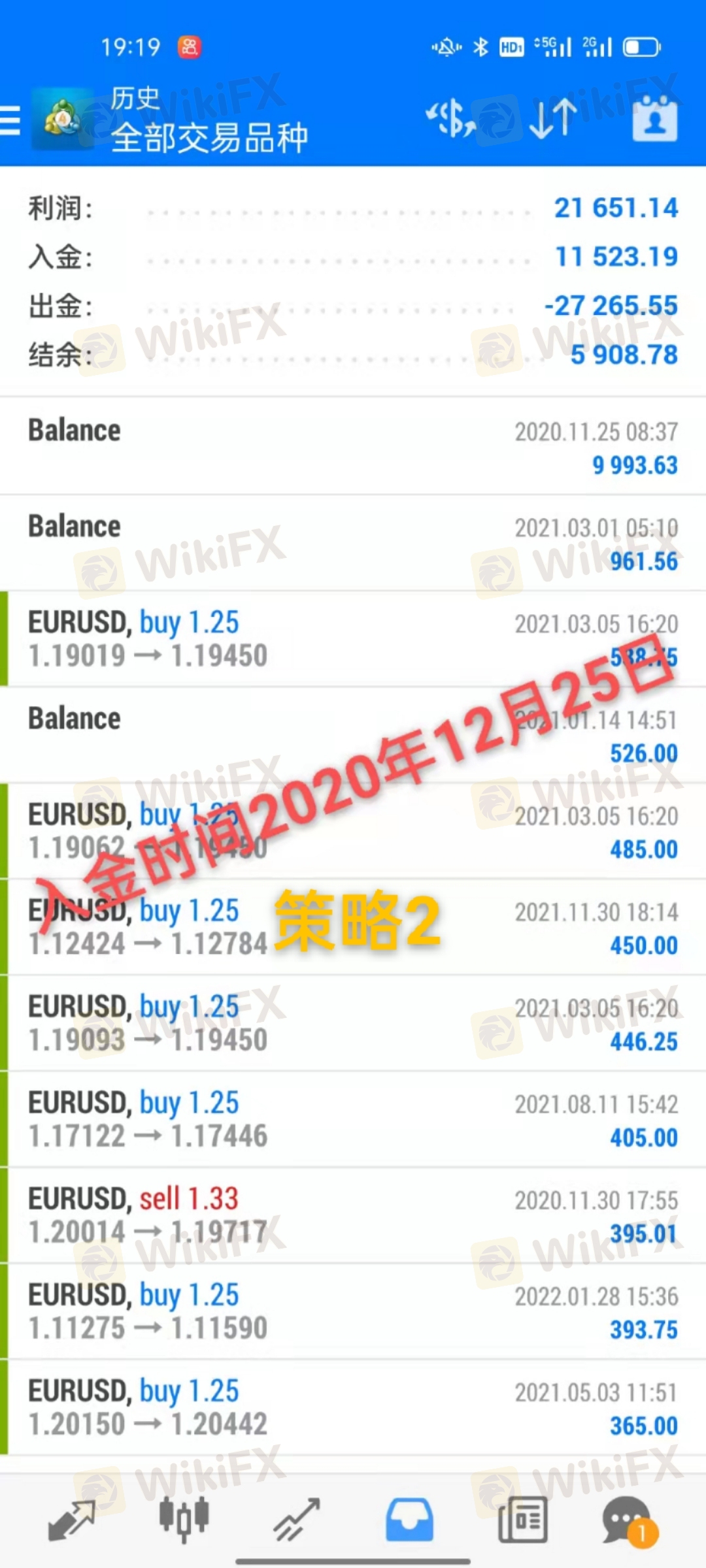This screenshot has width=706, height=1568.
Task: Select the History inbox tab
Action: (409, 1520)
